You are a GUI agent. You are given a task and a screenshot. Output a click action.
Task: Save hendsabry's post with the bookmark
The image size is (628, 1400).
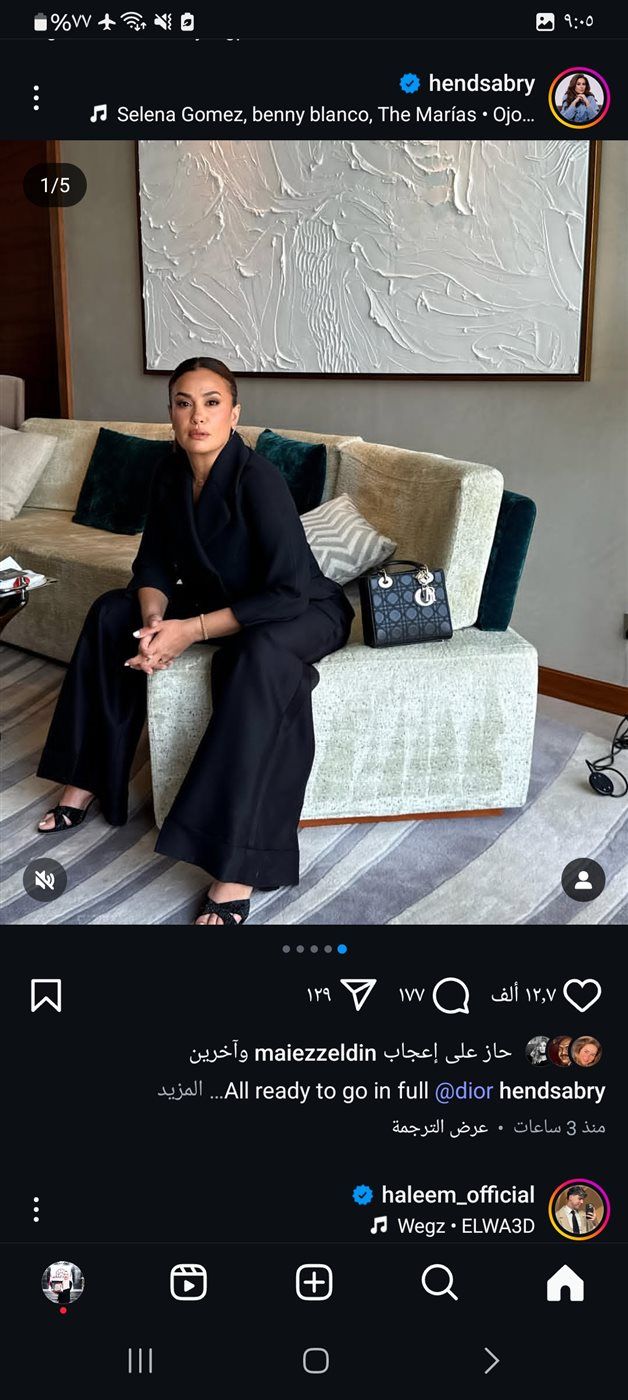tap(46, 995)
